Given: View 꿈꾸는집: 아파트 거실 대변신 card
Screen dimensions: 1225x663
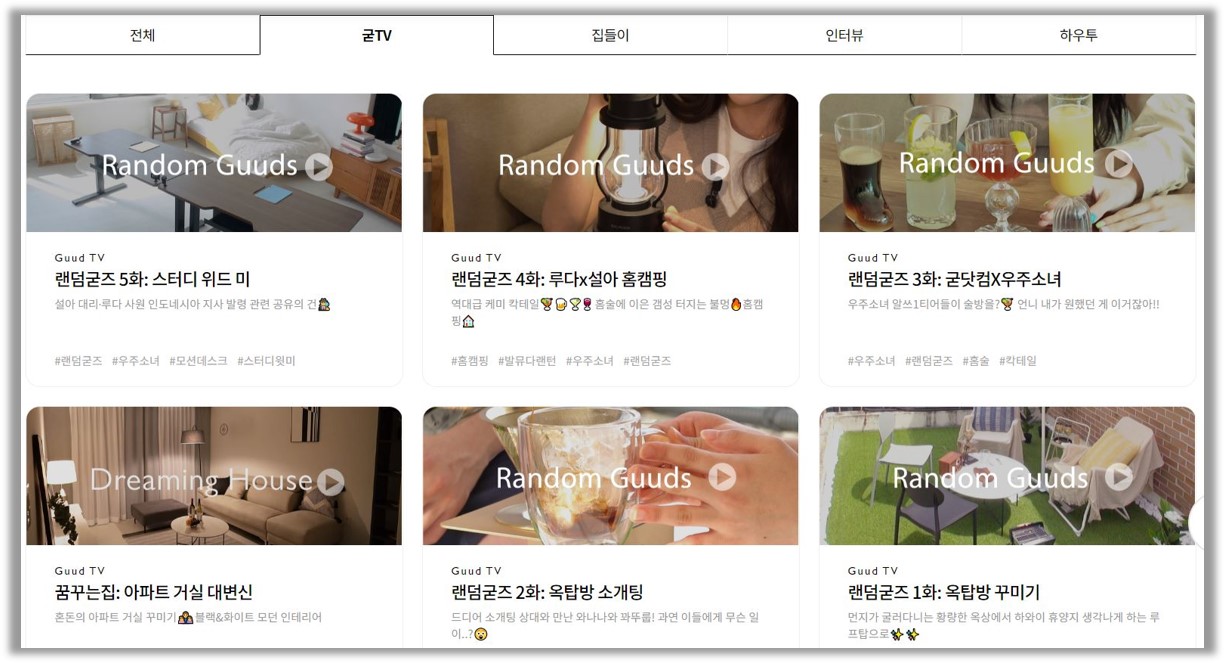Looking at the screenshot, I should coord(153,593).
